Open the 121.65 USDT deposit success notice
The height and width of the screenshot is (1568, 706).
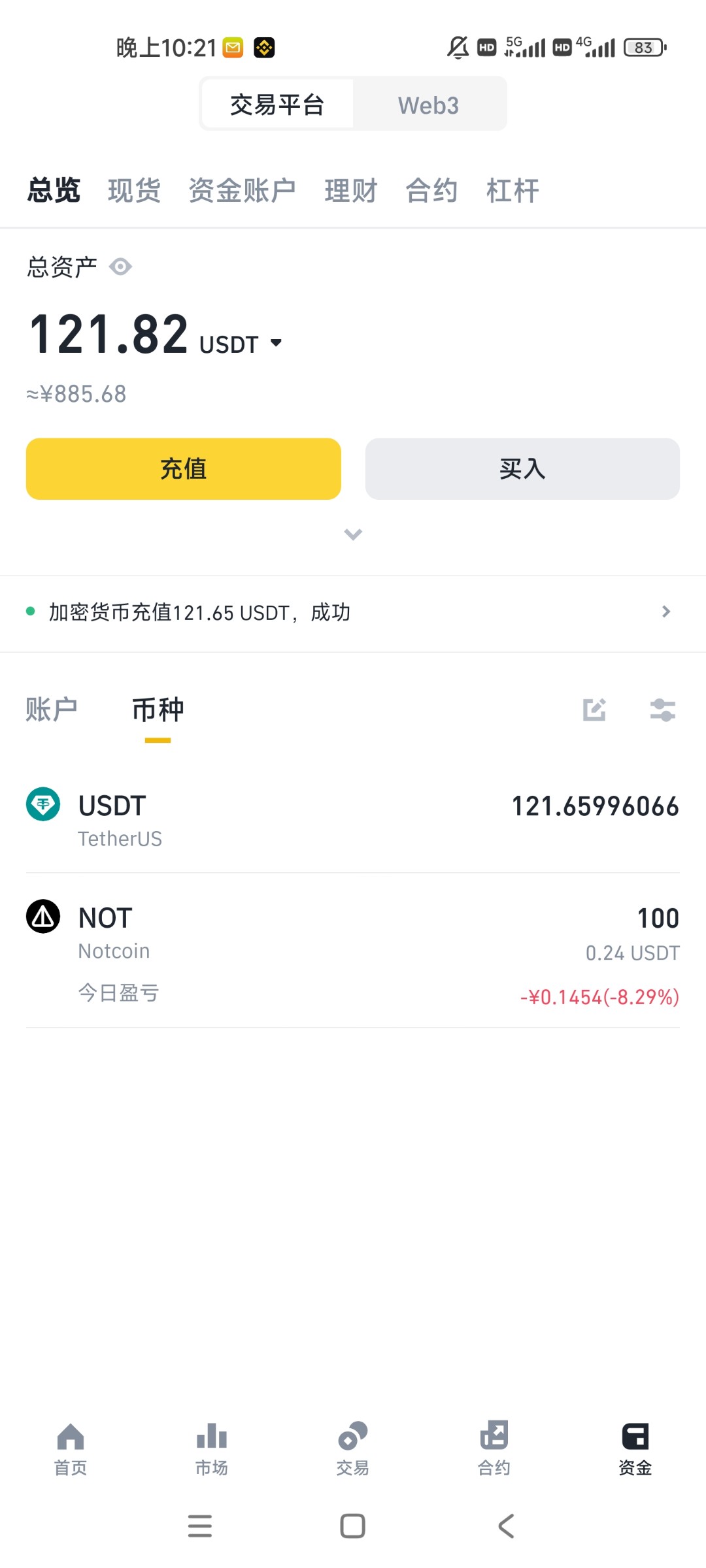click(x=353, y=612)
